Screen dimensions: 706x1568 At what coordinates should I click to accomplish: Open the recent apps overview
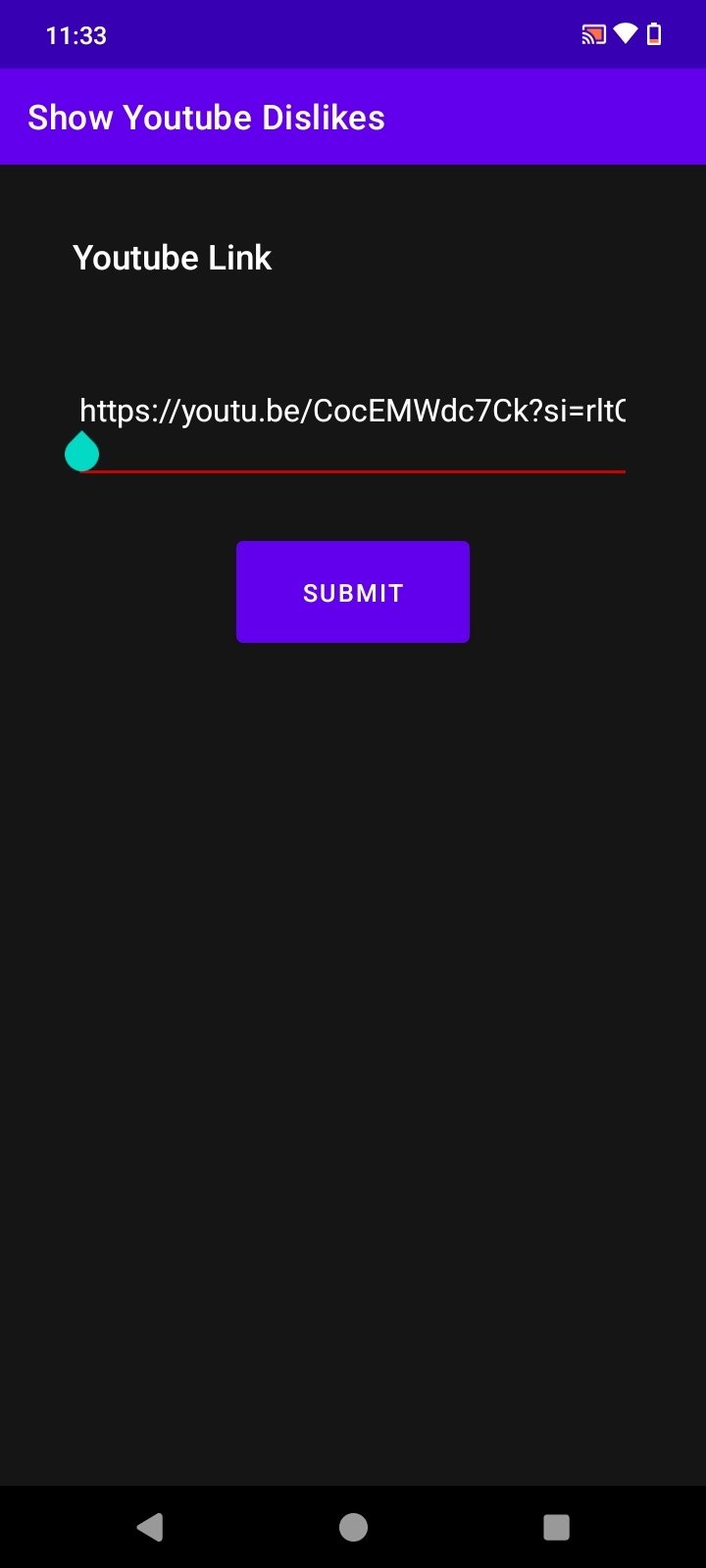[x=556, y=1527]
